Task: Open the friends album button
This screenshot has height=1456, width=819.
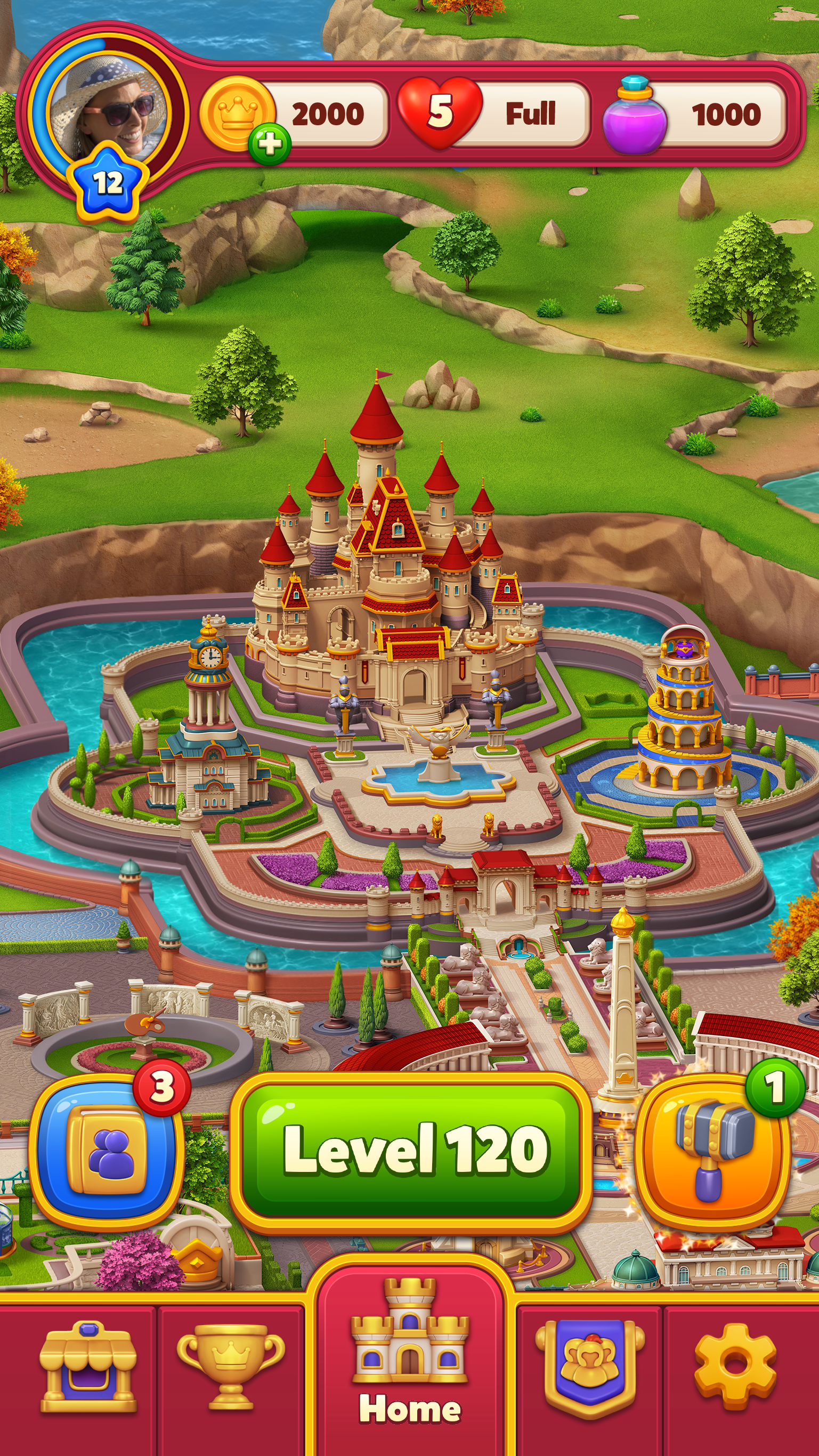Action: [106, 1152]
